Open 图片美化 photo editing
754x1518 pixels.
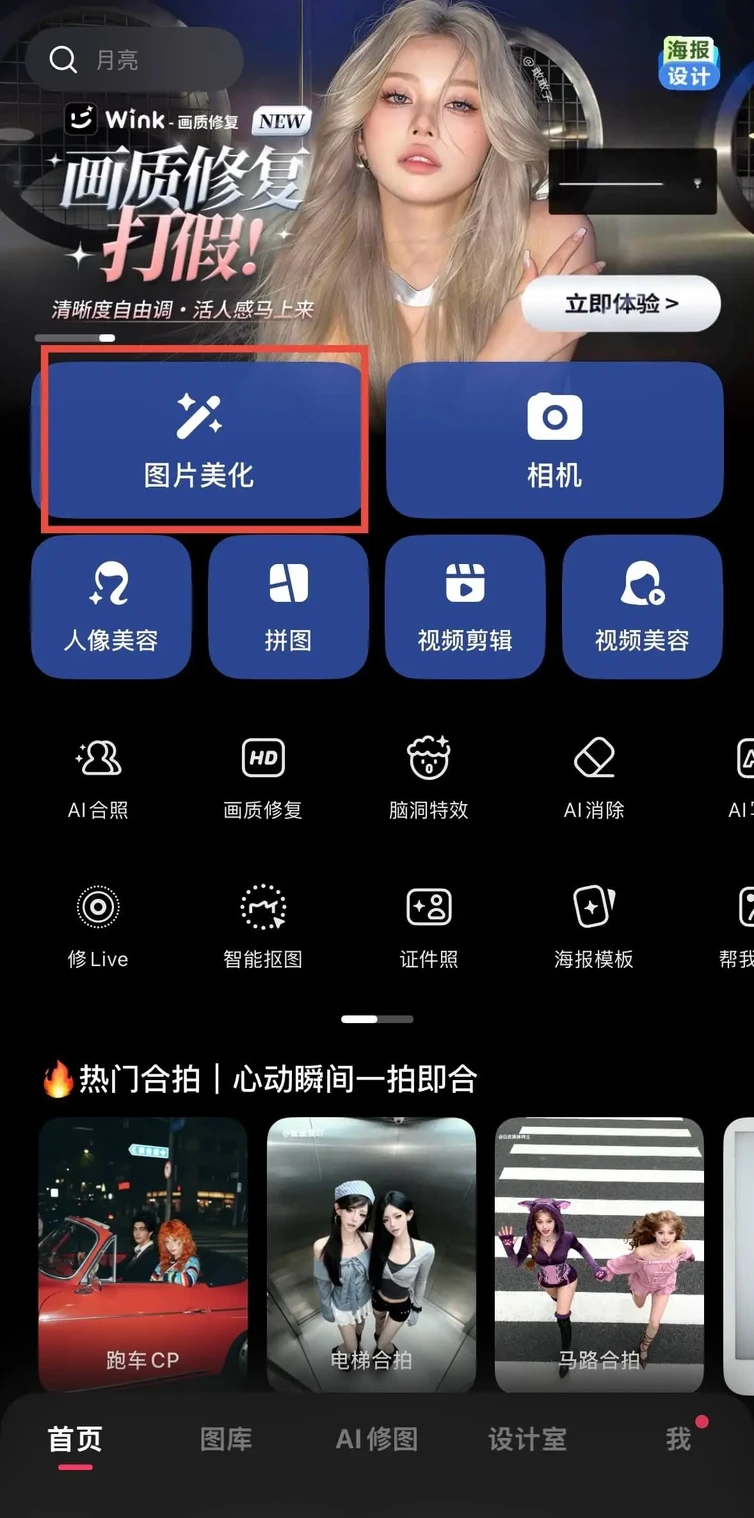[x=199, y=441]
